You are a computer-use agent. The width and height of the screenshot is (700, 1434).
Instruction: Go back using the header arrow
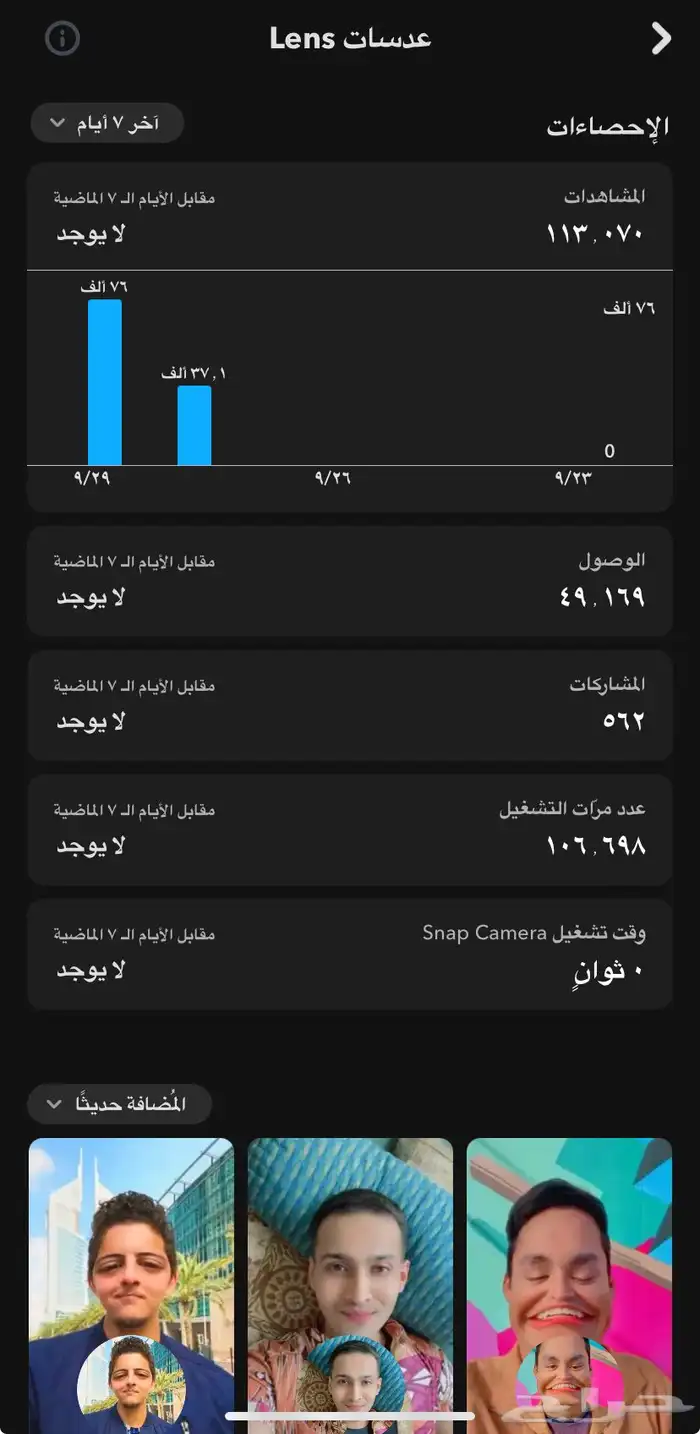click(660, 38)
